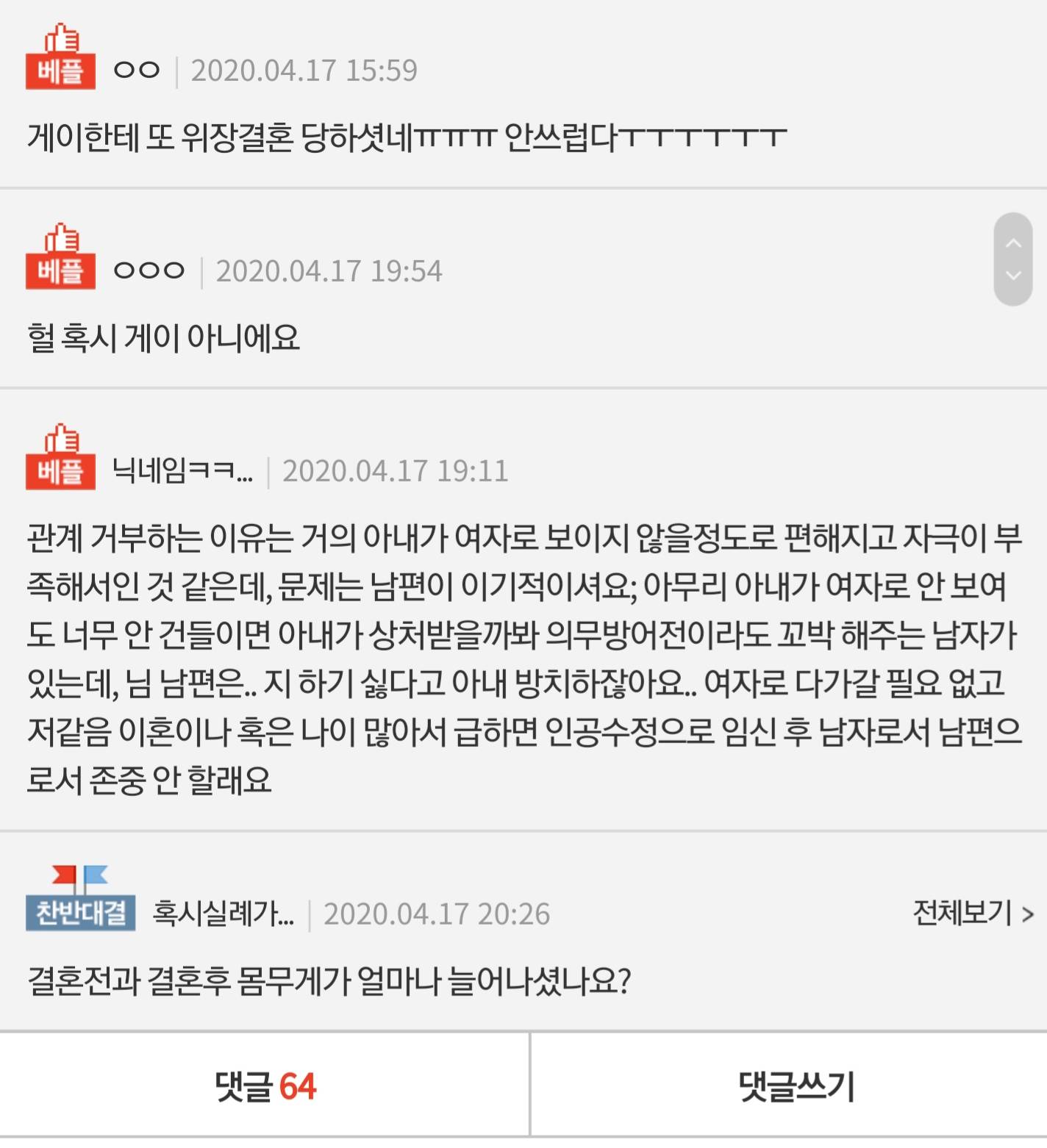Open the best comment by ㅇㅇ

click(x=406, y=137)
